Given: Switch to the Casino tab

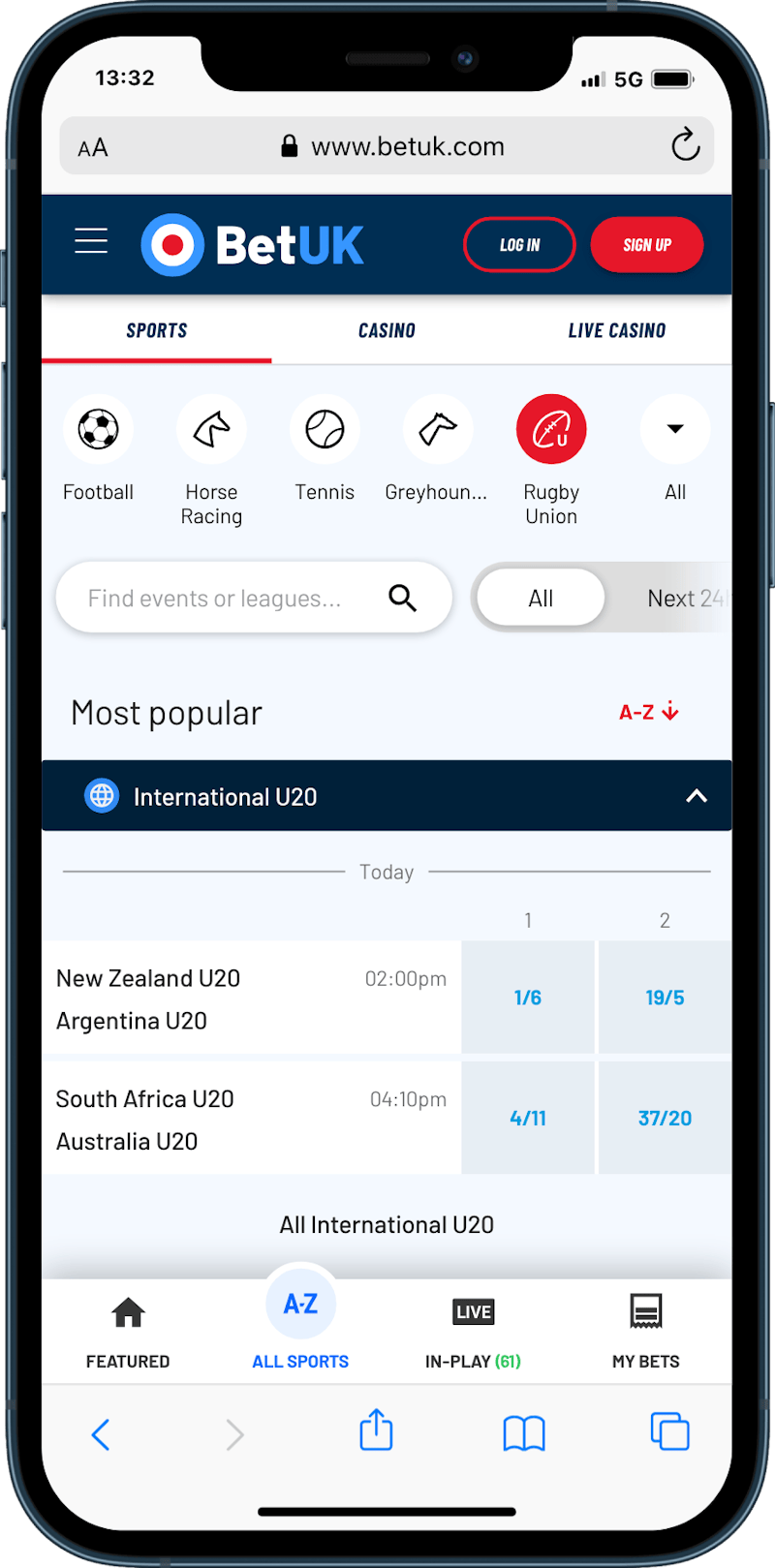Looking at the screenshot, I should [387, 331].
